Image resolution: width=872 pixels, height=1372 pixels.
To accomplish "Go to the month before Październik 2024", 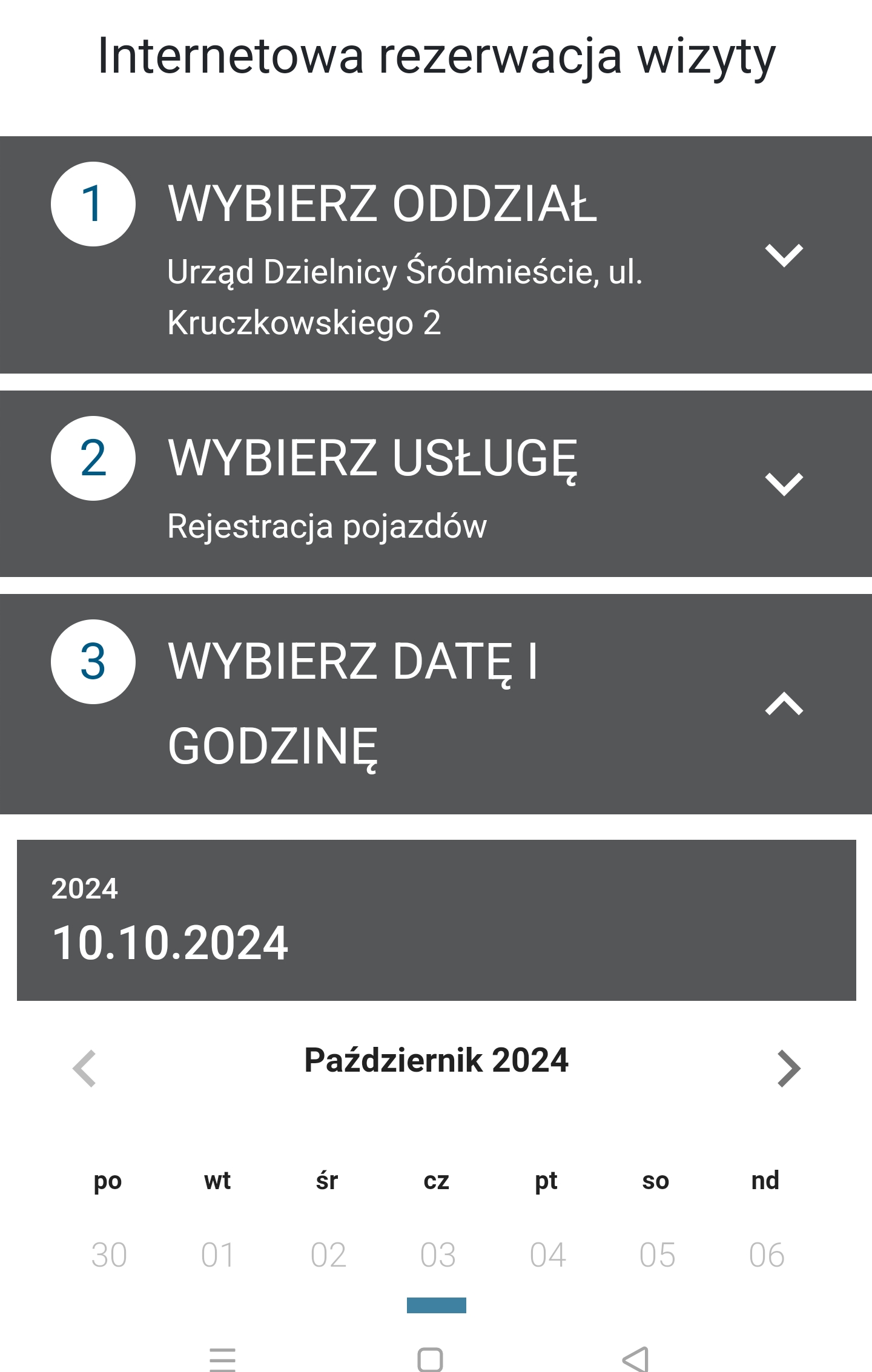I will tap(84, 1069).
